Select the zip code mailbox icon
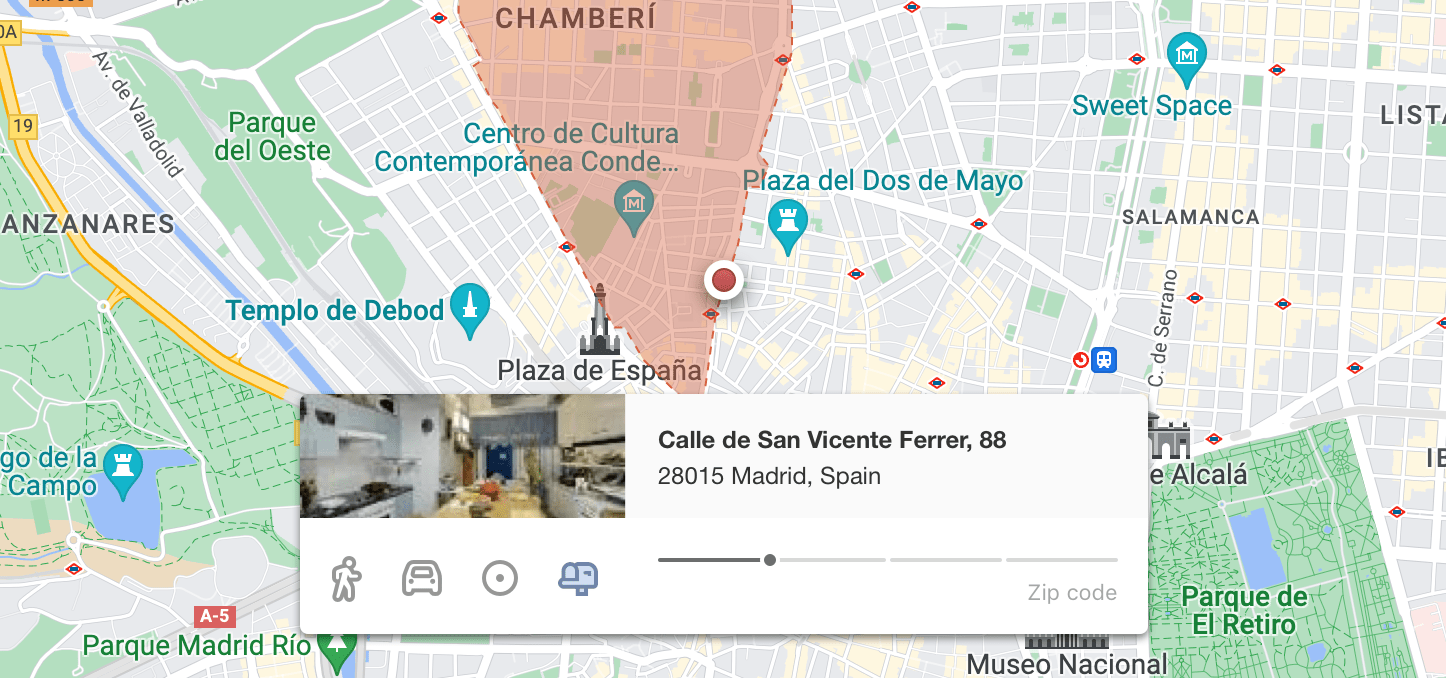The image size is (1446, 678). coord(578,578)
